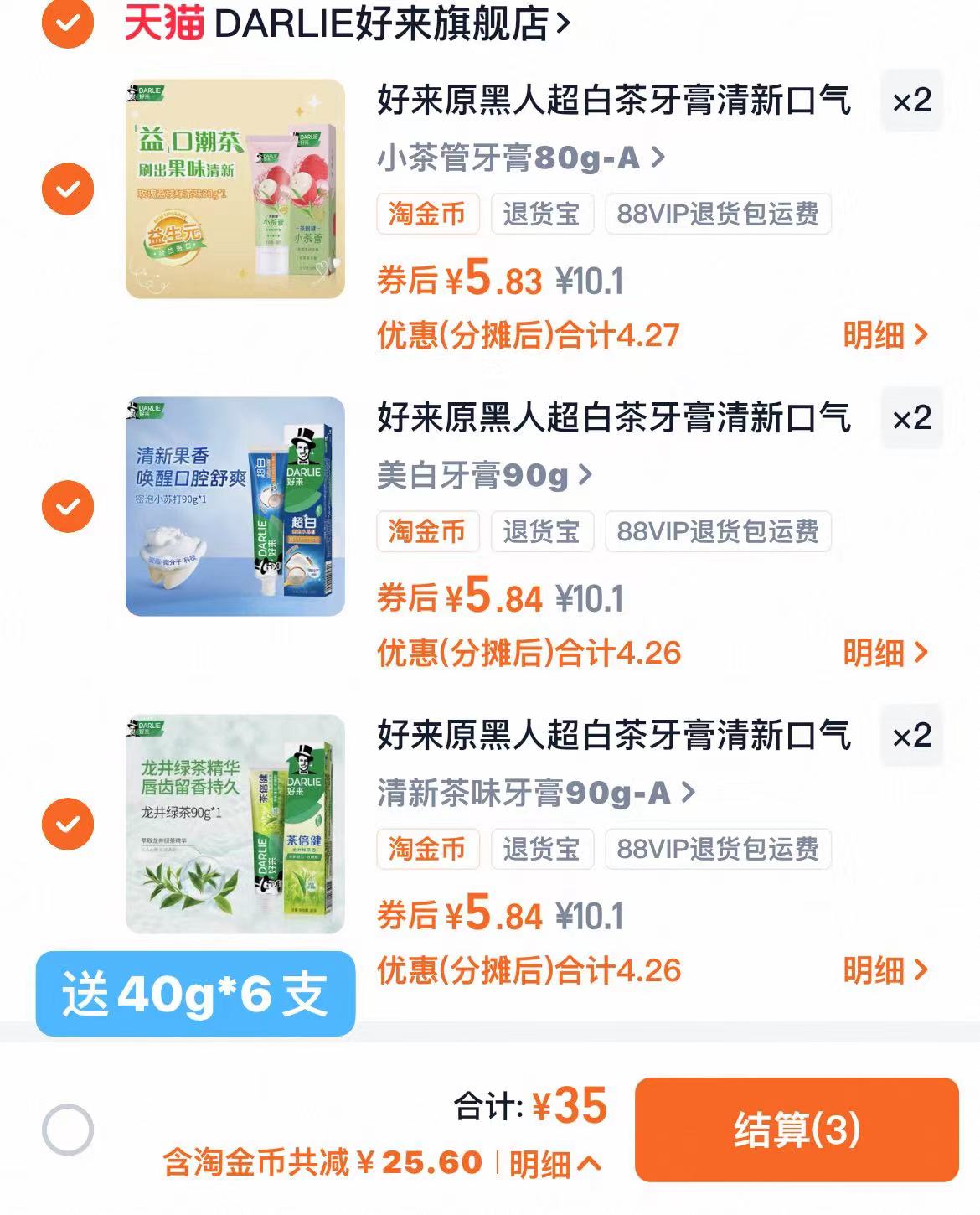
Task: Open the 美白牙膏90g spec selector
Action: [482, 473]
